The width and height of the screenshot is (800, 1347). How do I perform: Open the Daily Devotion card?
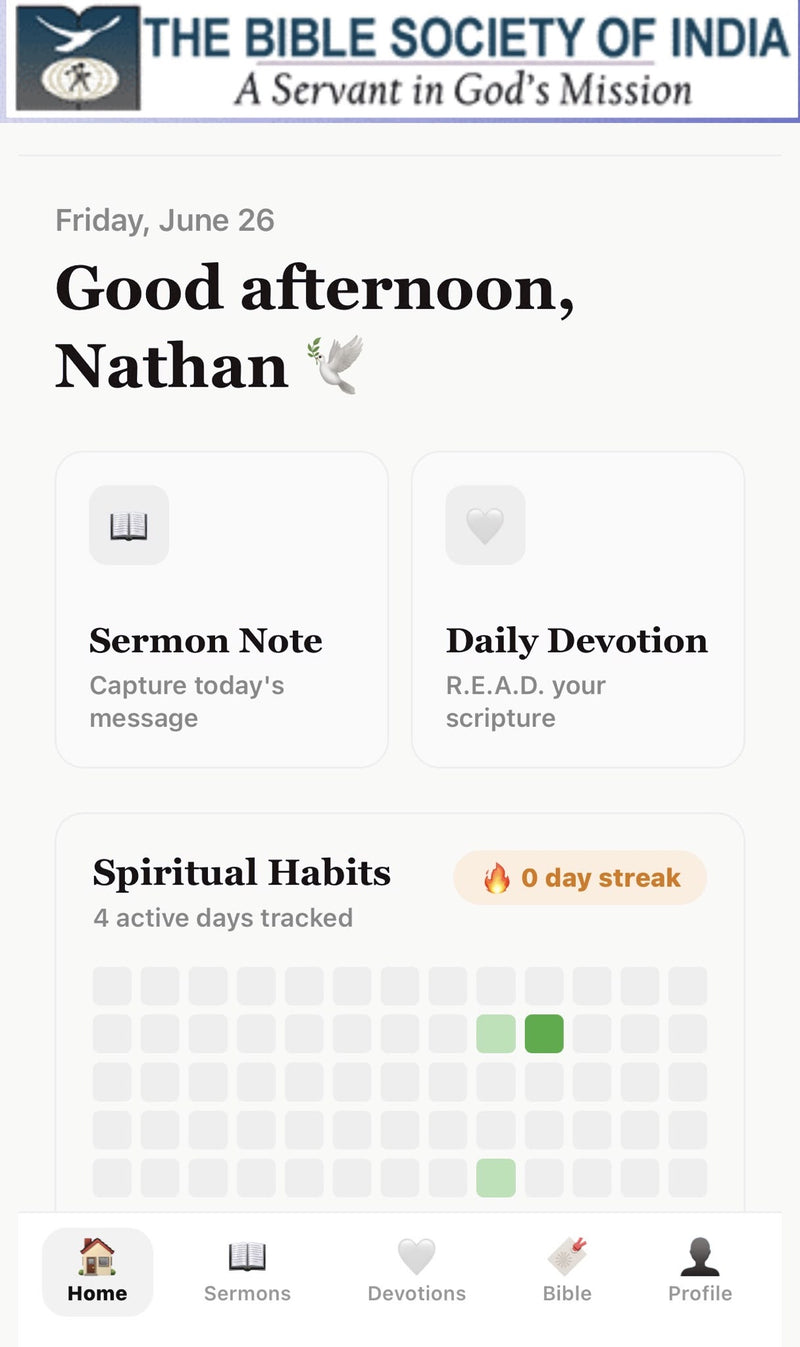[x=578, y=609]
